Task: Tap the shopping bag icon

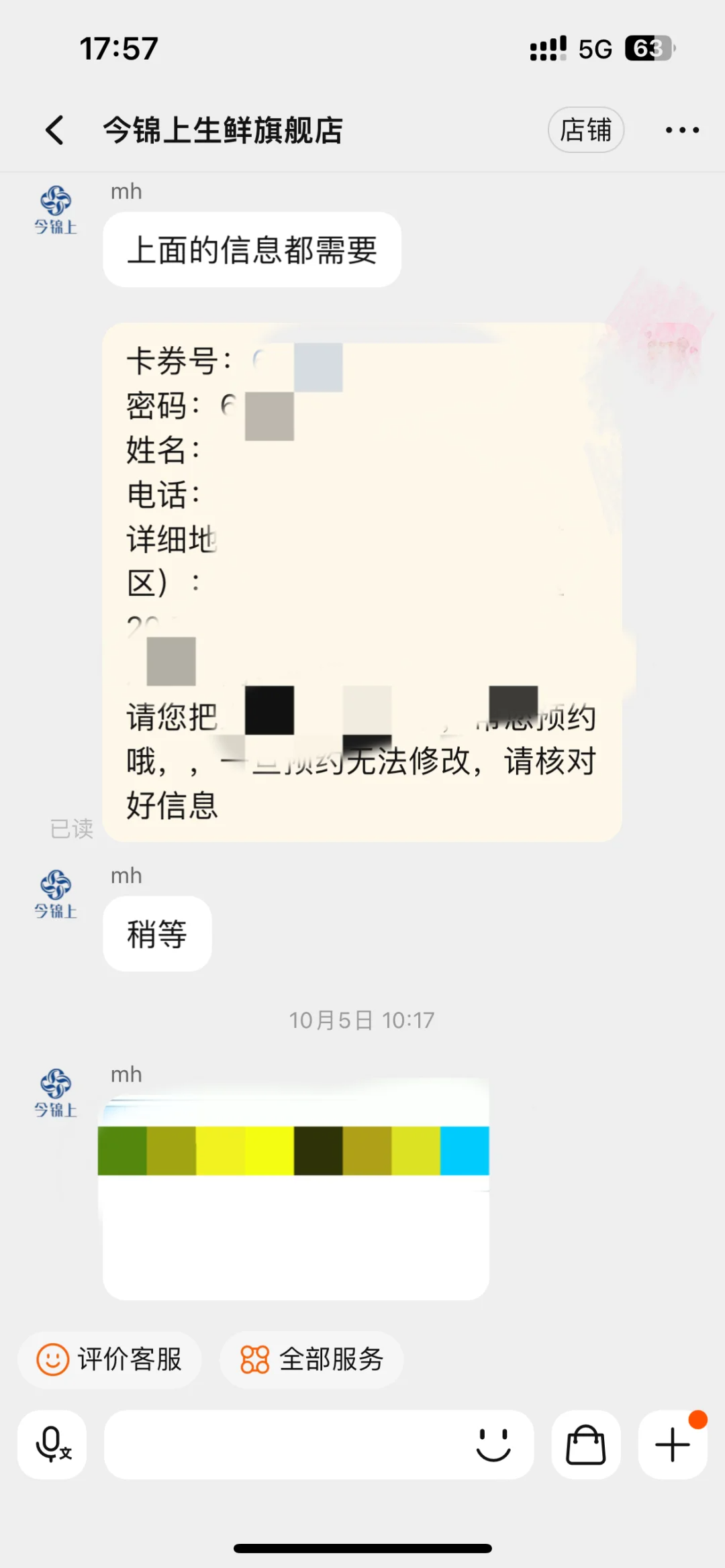Action: tap(584, 1445)
